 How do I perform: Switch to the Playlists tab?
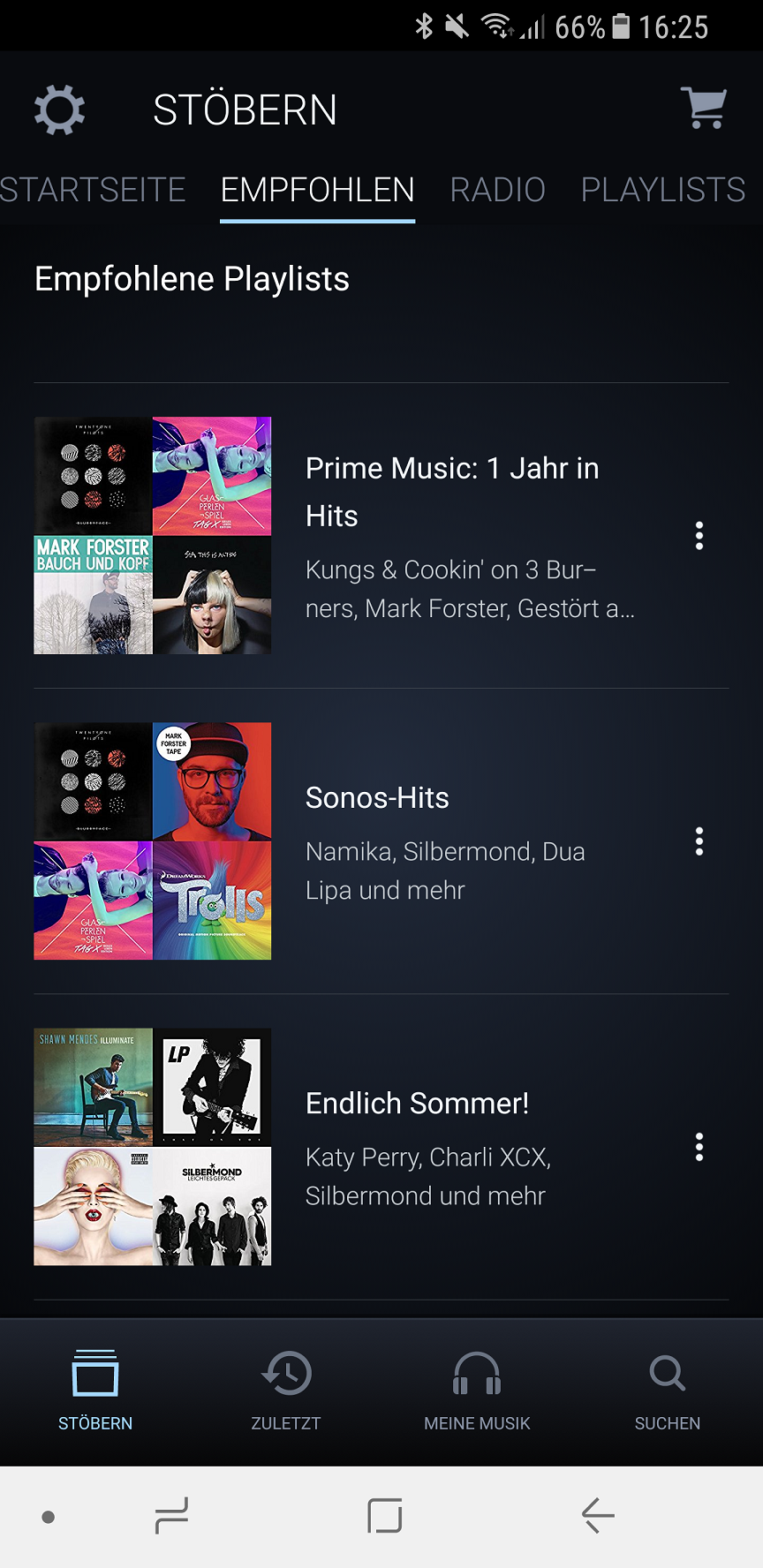(x=663, y=190)
